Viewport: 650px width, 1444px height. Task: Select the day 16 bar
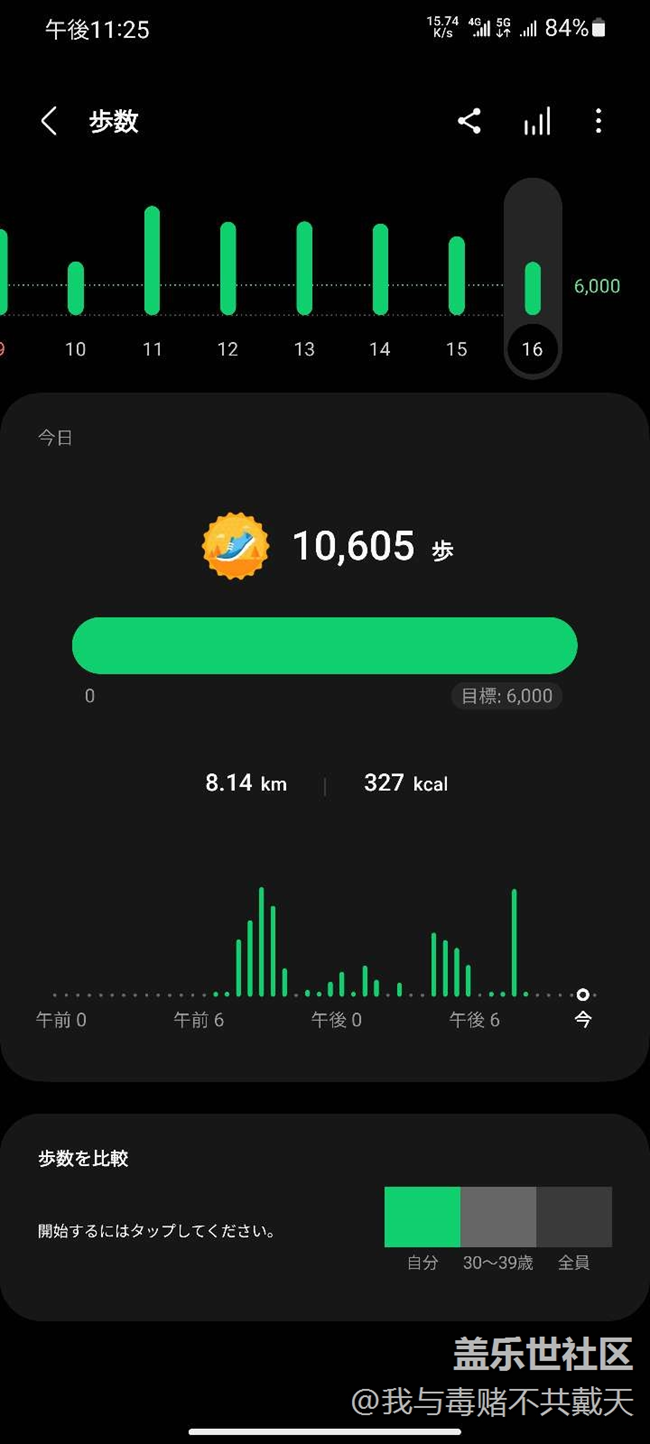click(532, 288)
